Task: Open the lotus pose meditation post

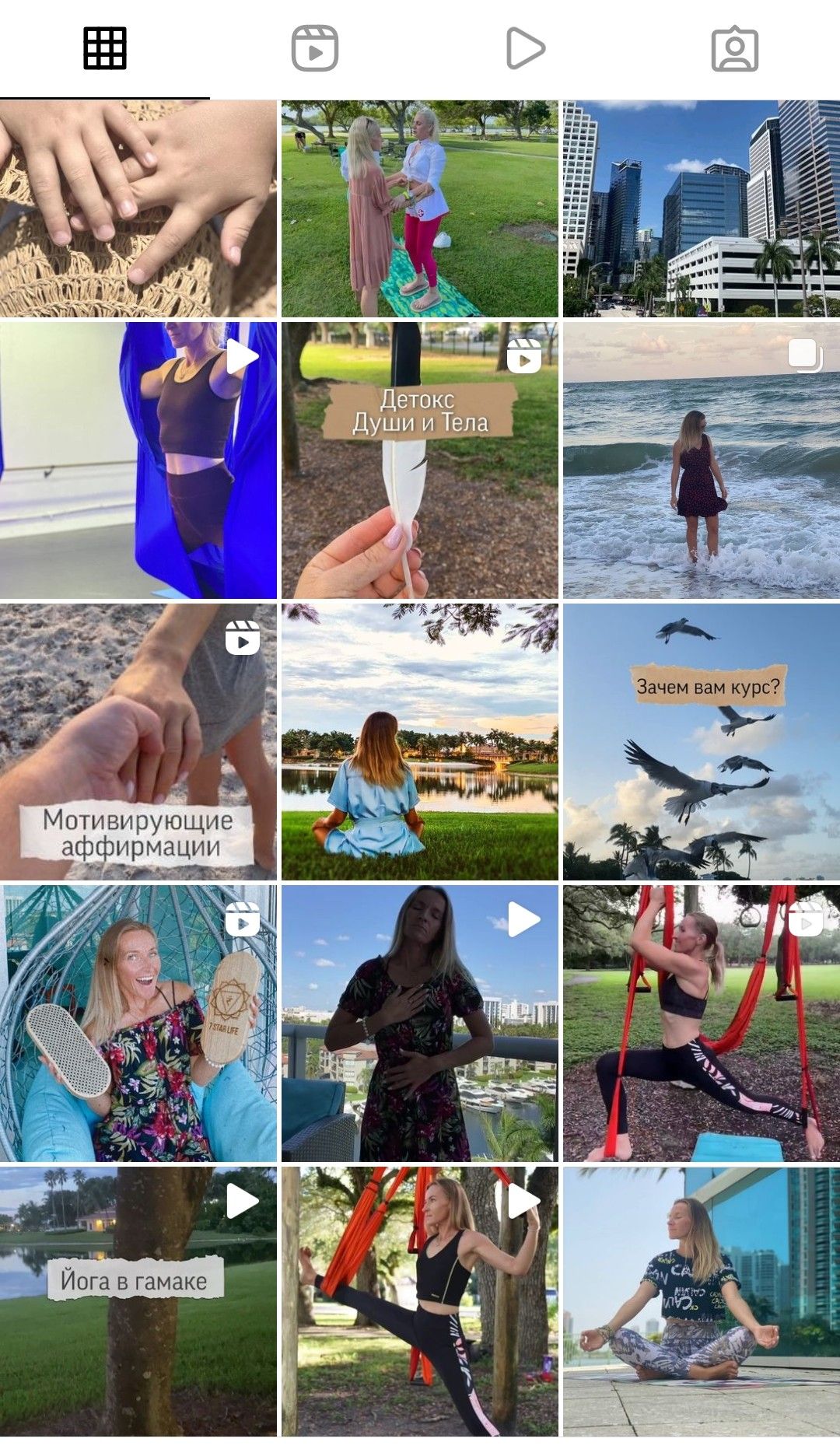Action: coord(702,1300)
